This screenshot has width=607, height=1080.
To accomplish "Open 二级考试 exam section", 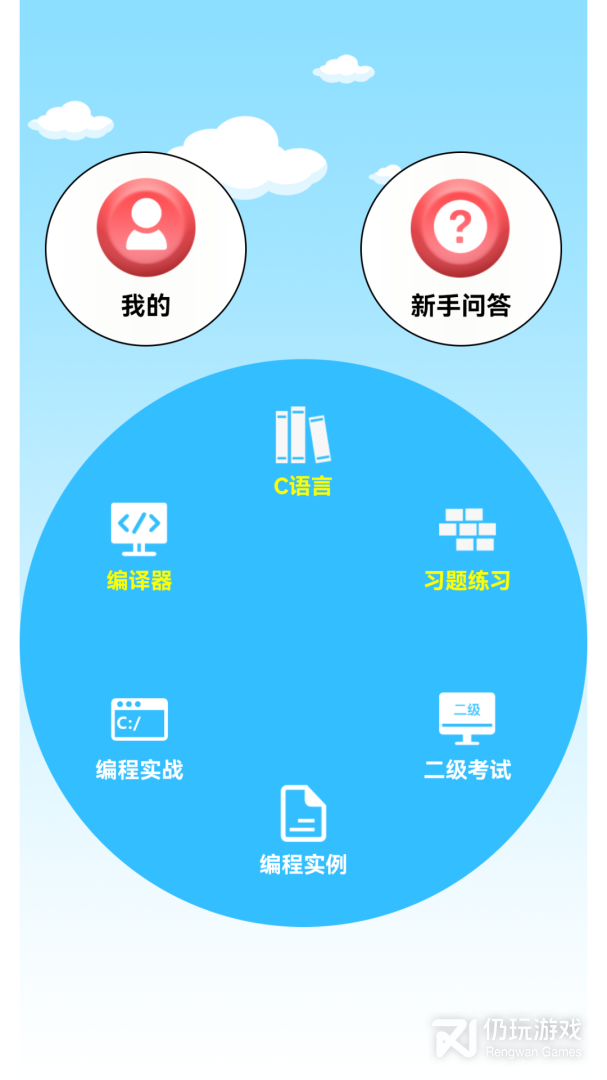I will pos(467,735).
